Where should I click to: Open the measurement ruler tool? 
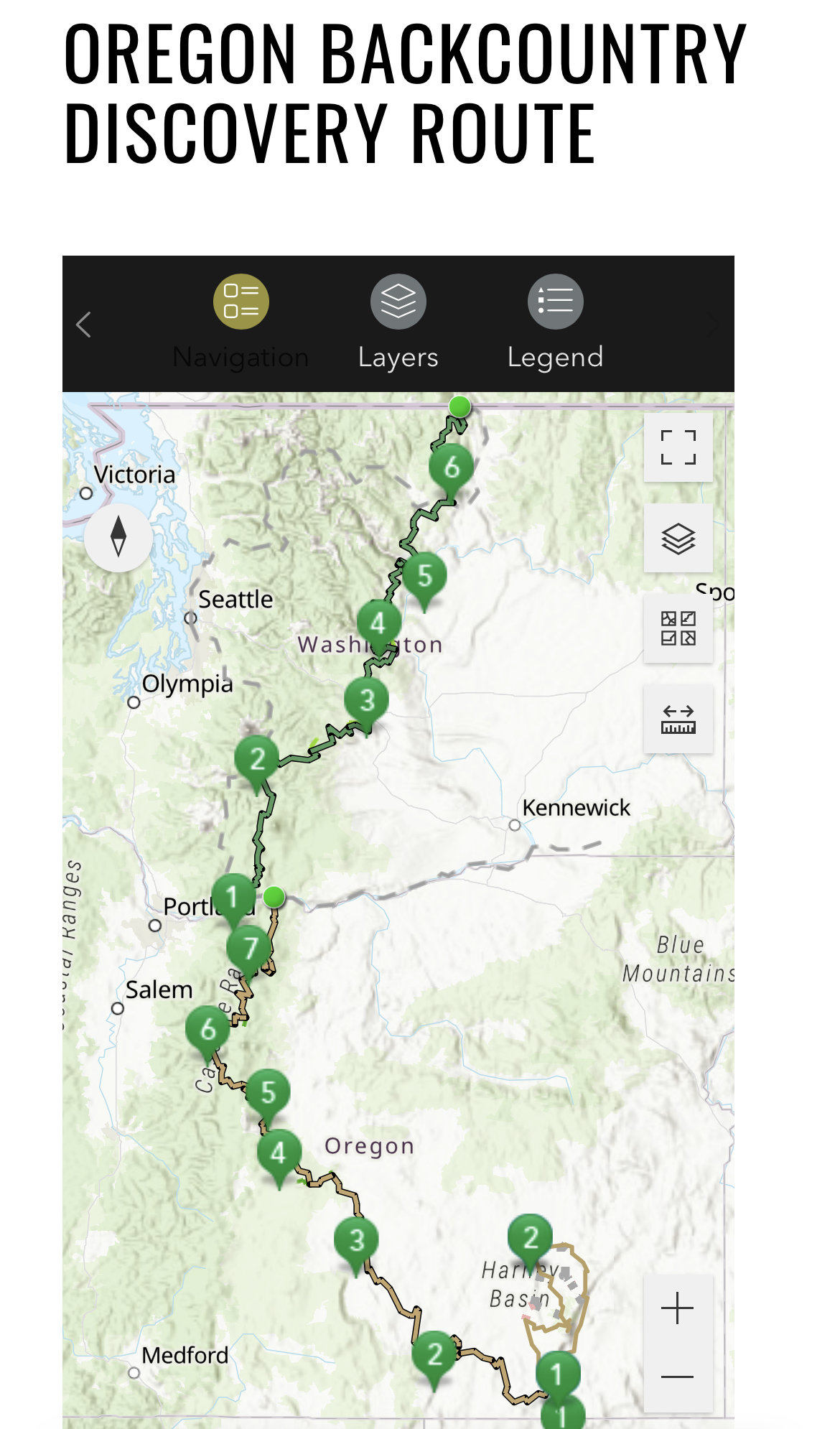(678, 719)
